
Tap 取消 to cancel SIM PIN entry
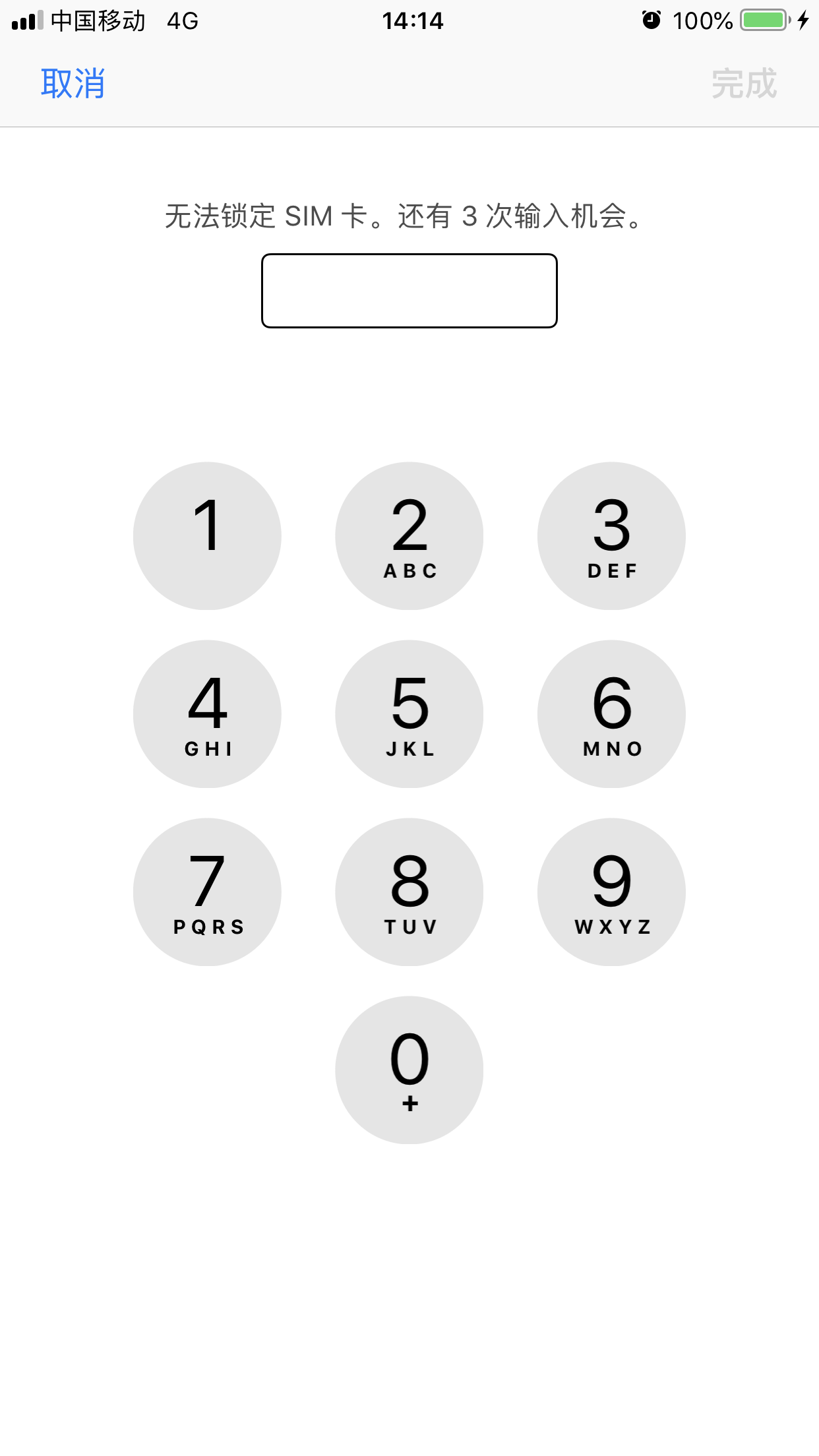pos(73,84)
